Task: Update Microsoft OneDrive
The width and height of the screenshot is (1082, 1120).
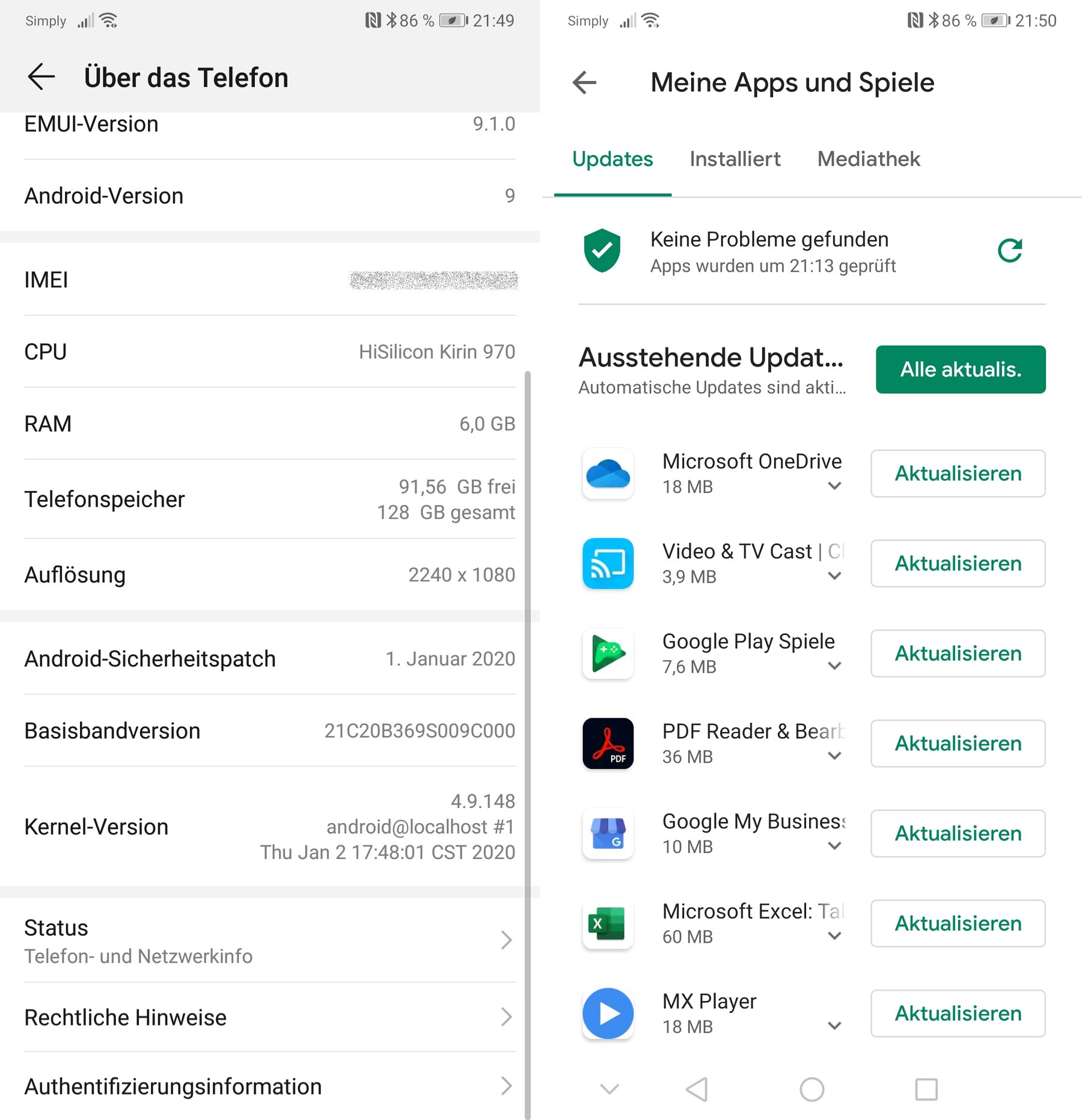Action: [x=958, y=474]
